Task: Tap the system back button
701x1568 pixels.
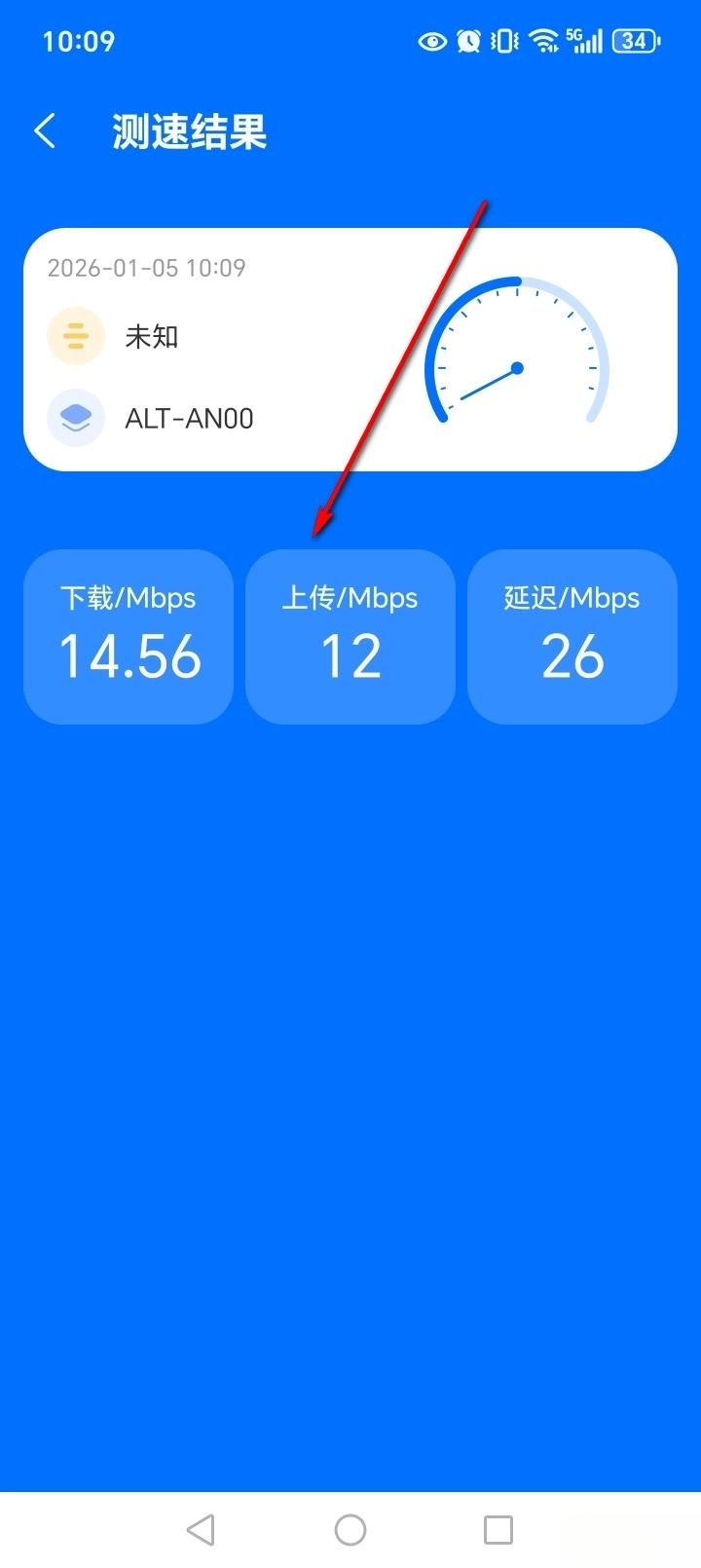Action: pos(202,1529)
